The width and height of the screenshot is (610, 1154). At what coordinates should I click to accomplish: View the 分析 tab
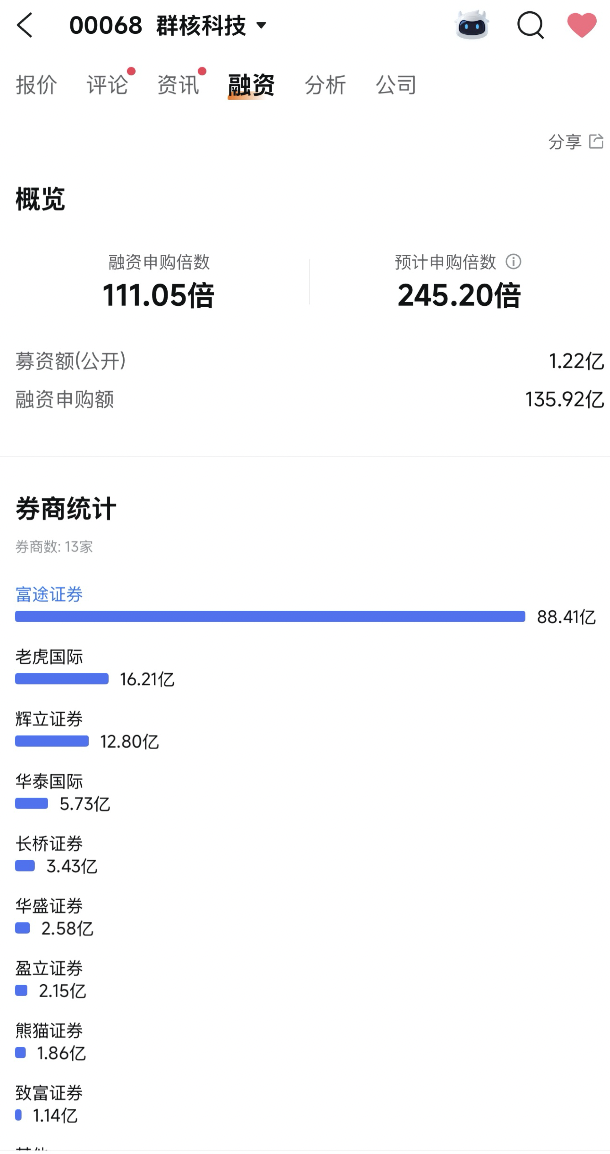[325, 85]
